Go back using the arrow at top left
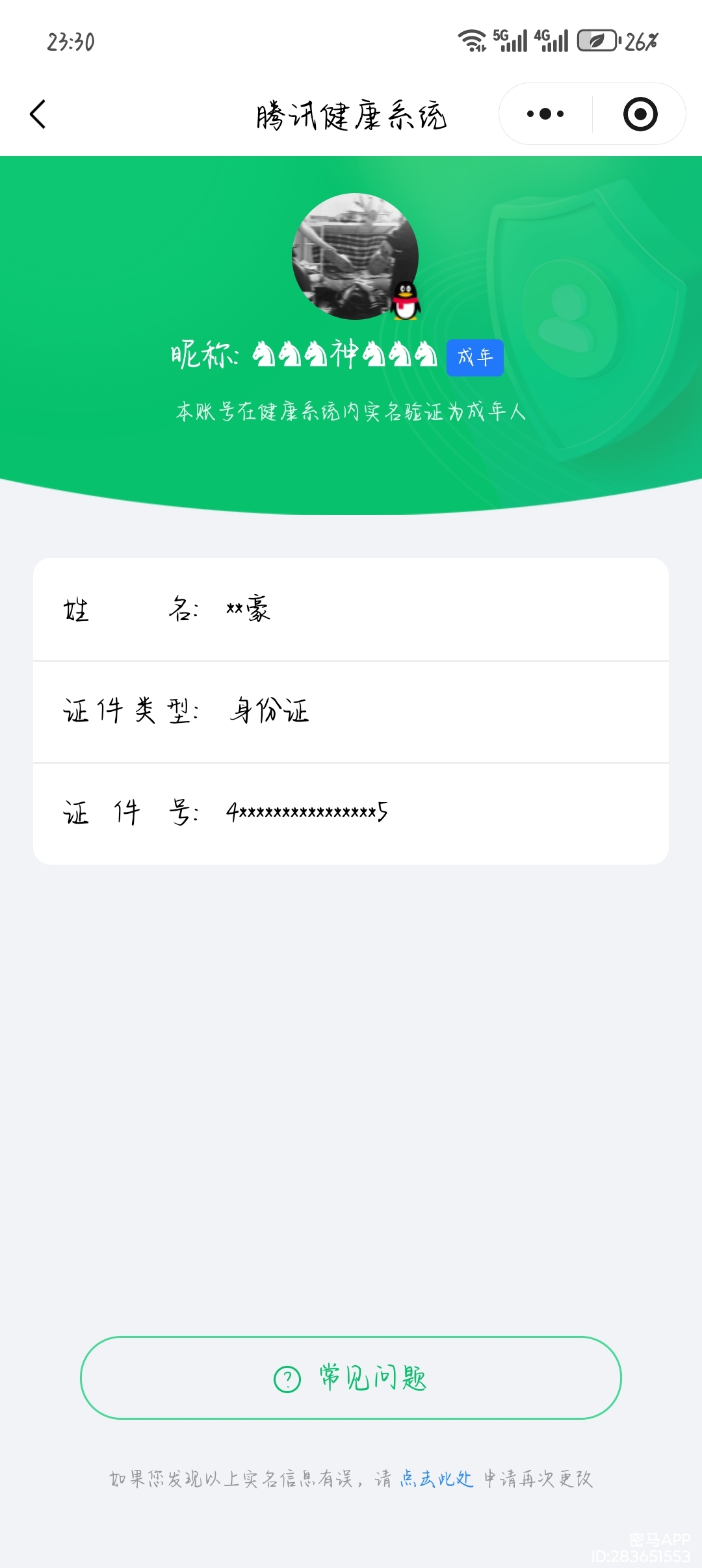This screenshot has height=1568, width=702. pos(38,114)
